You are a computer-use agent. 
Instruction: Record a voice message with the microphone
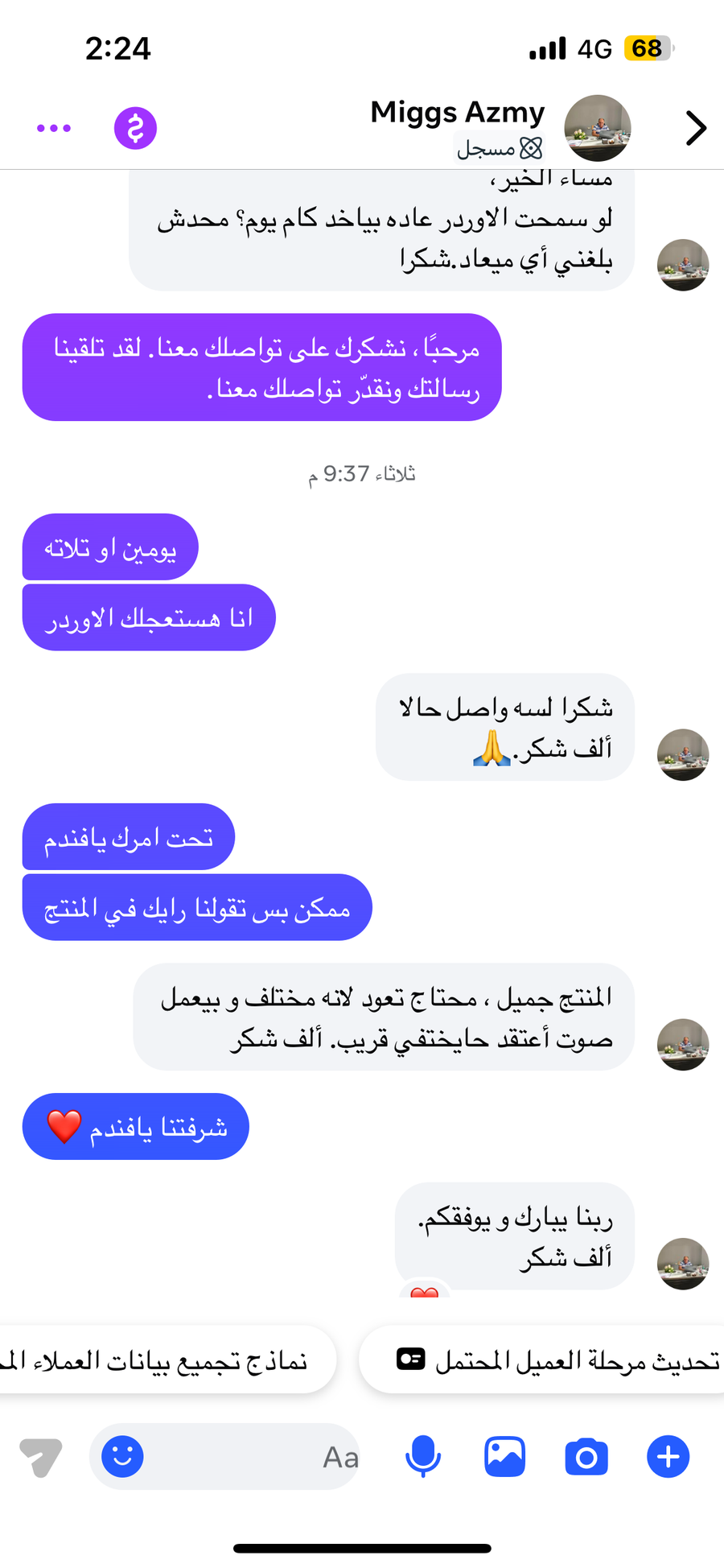pyautogui.click(x=422, y=1456)
